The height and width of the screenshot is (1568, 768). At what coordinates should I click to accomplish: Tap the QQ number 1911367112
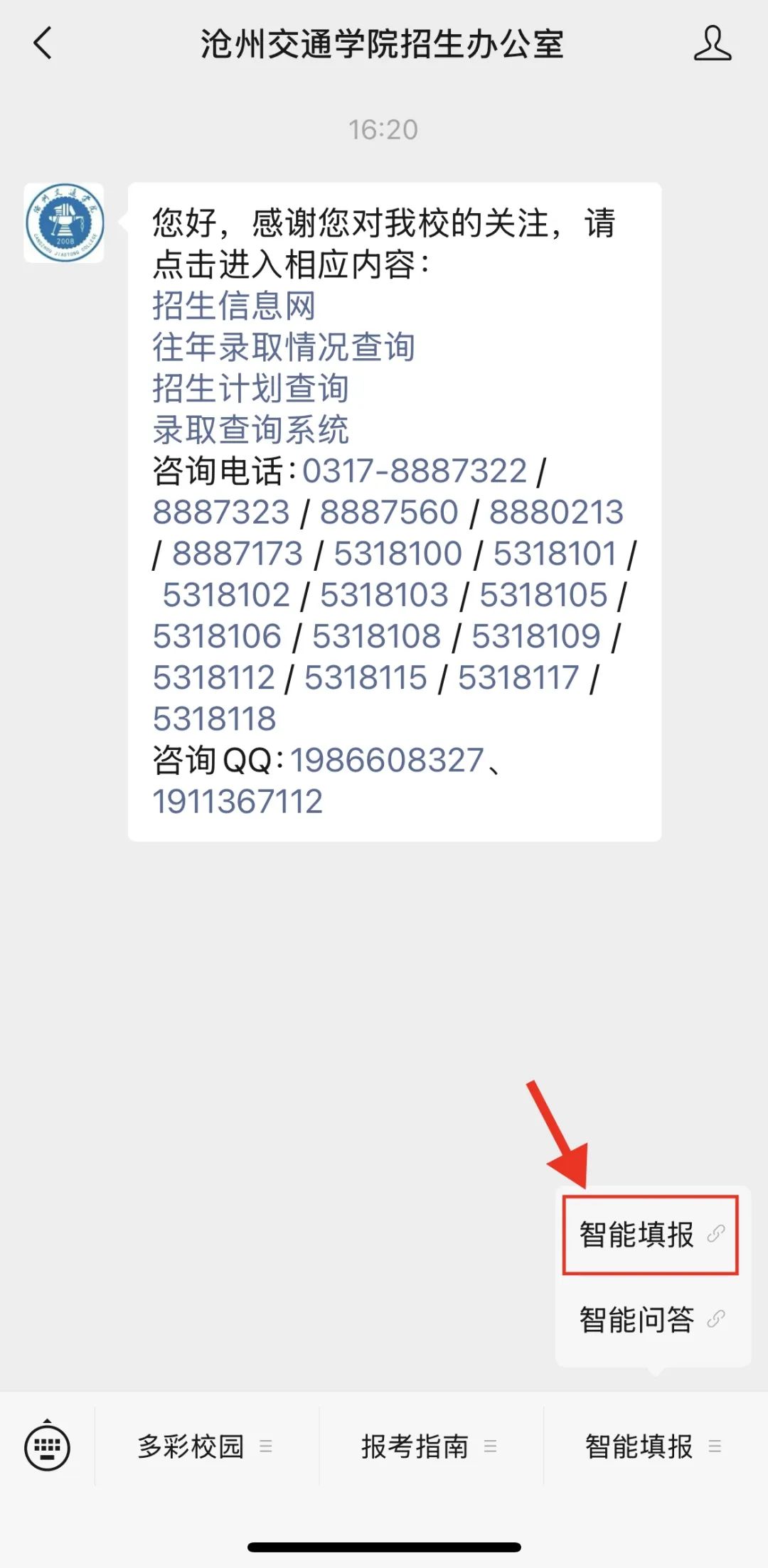click(238, 801)
